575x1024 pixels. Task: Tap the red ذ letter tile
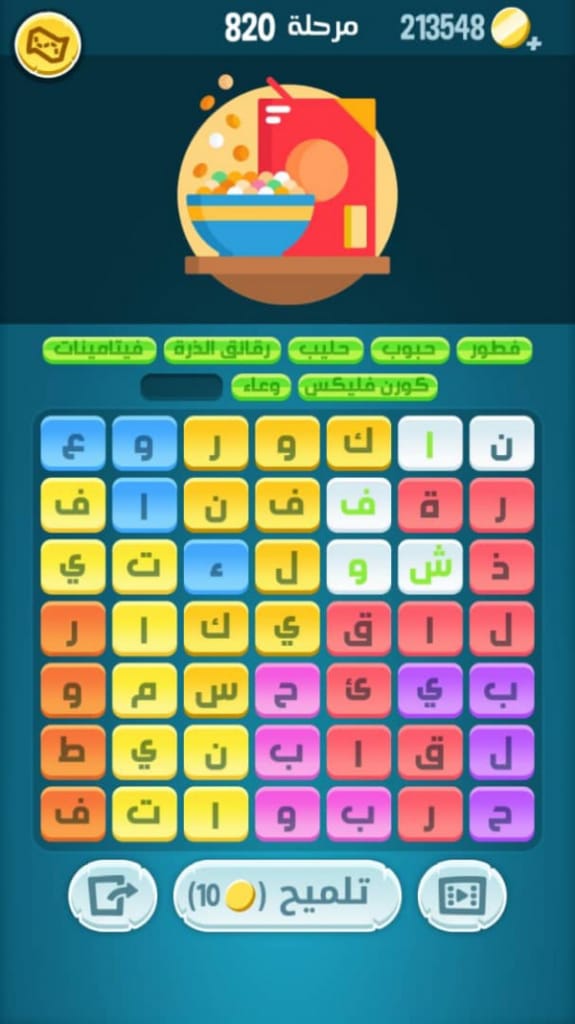502,567
